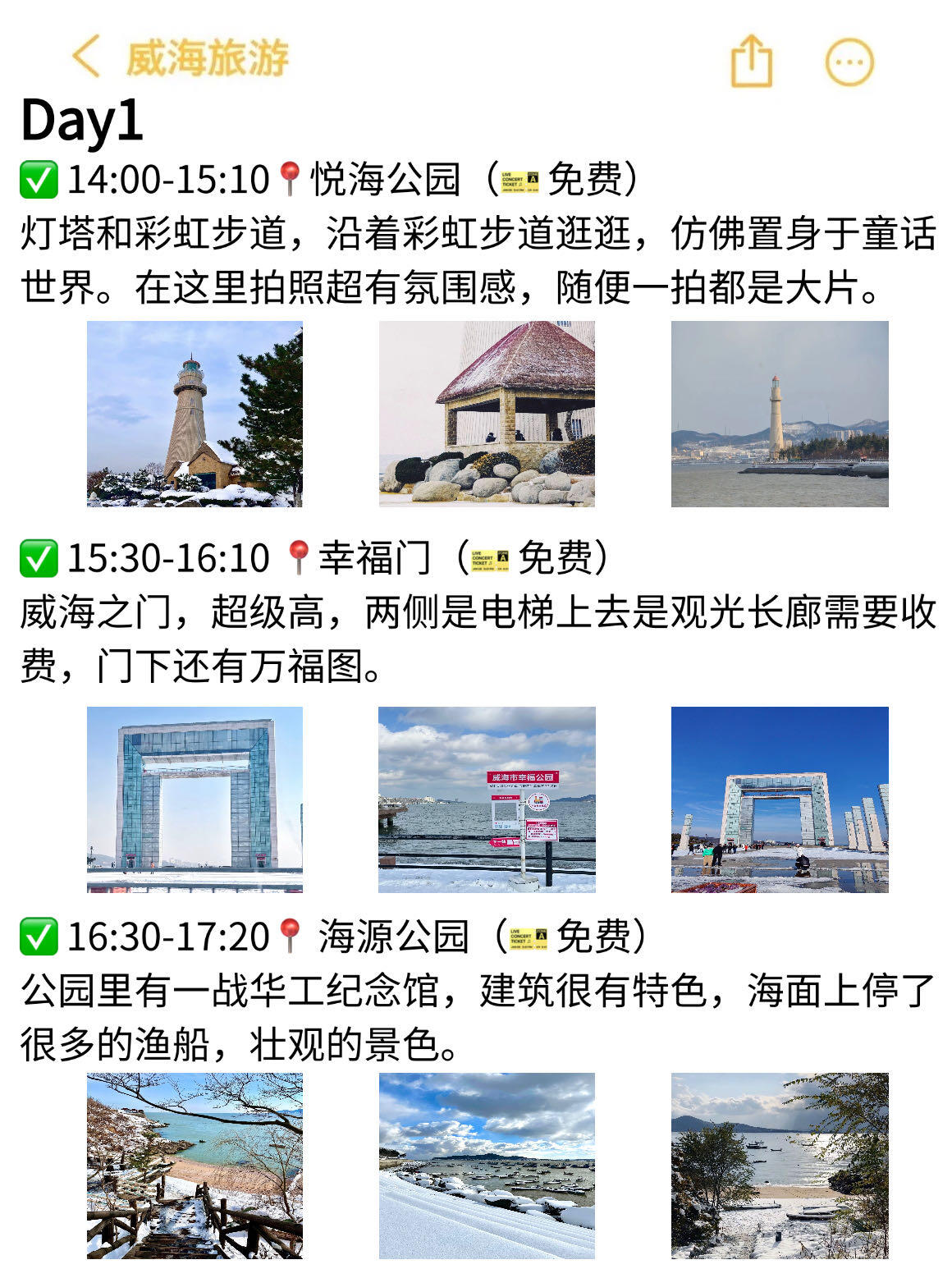
Task: View the 幸福门 photo with deep blue sky
Action: coord(779,799)
